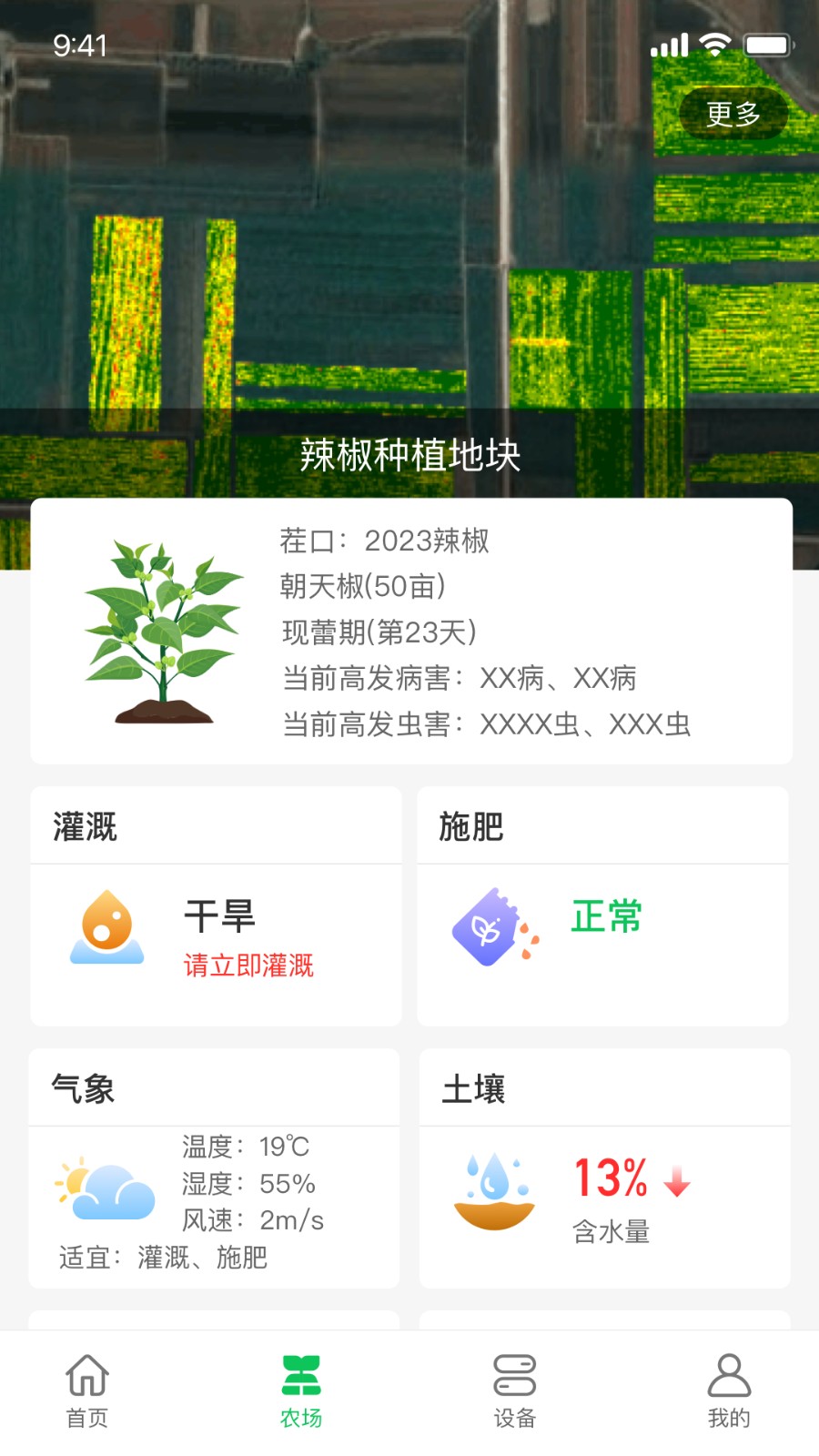Switch to the 我的 tab
Screen dimensions: 819x1456
(x=730, y=1392)
